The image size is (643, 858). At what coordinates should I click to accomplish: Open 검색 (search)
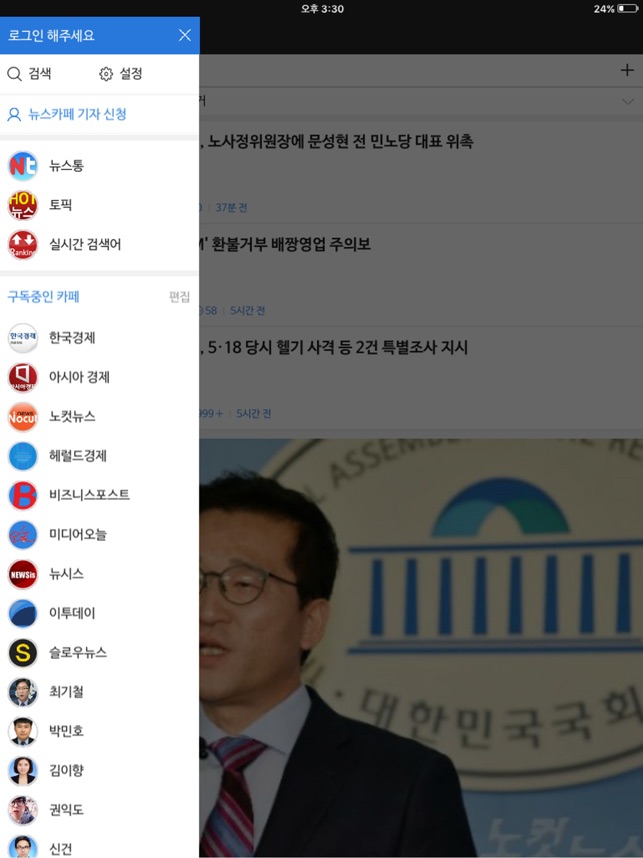(29, 74)
